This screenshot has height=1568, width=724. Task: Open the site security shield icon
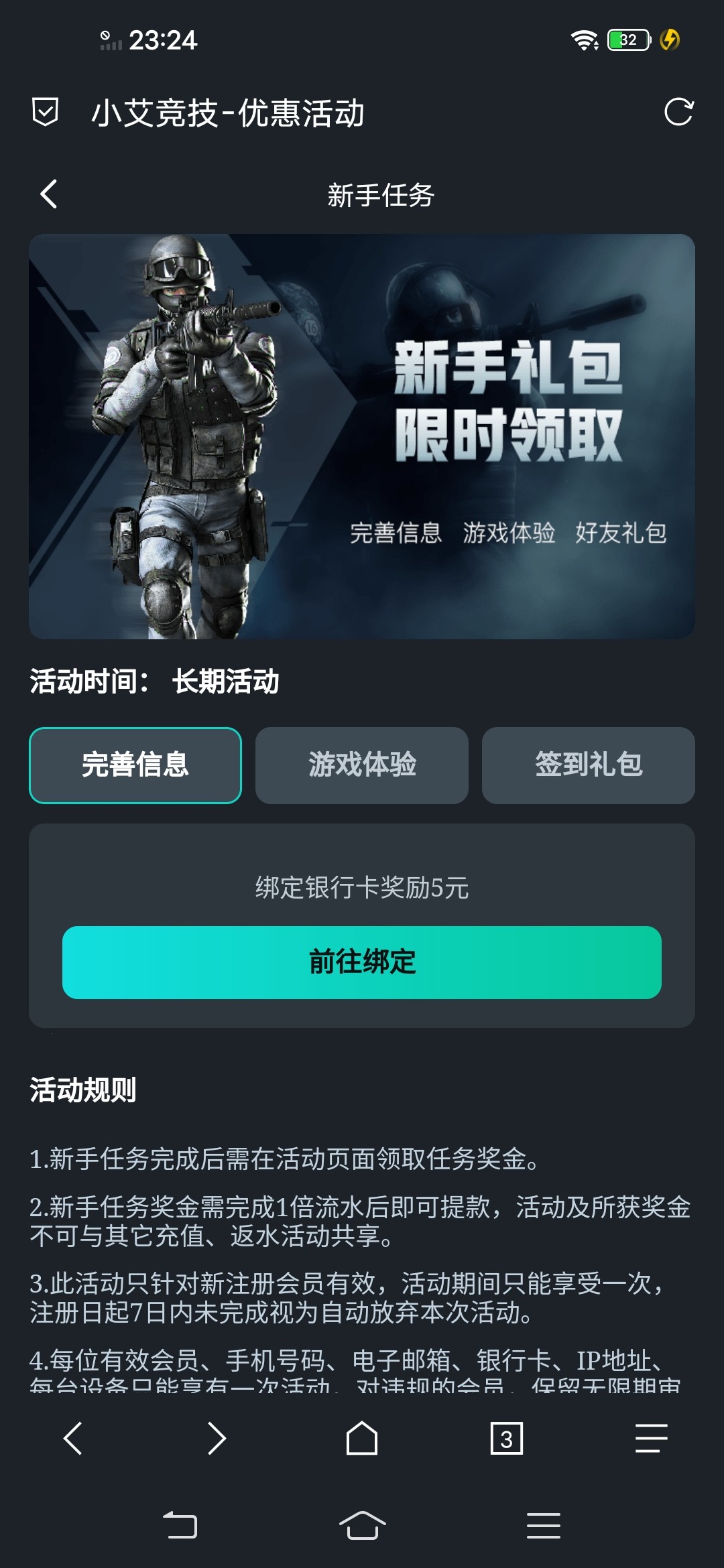(x=45, y=112)
